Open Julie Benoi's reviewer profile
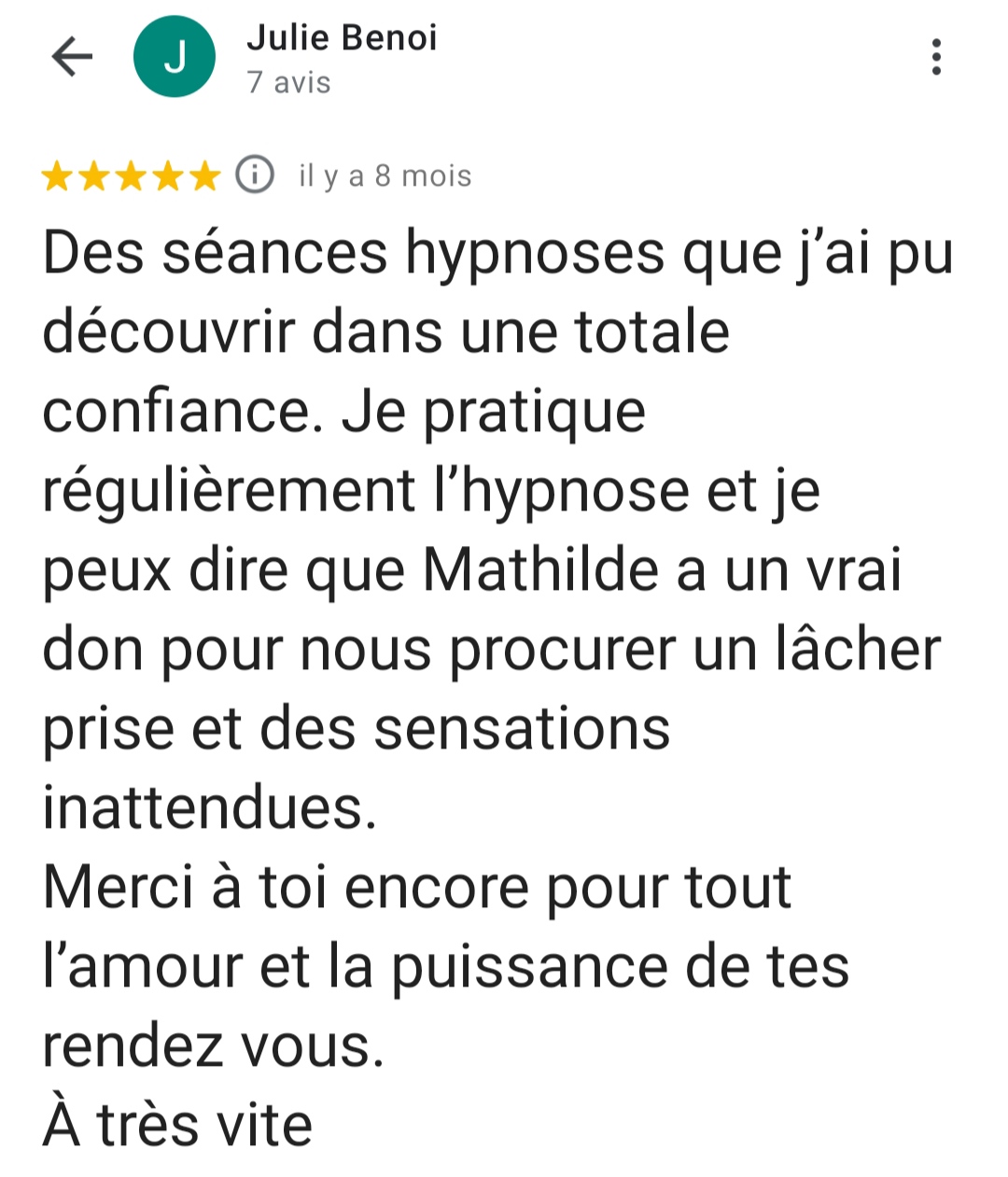The image size is (1008, 1177). coord(341,39)
